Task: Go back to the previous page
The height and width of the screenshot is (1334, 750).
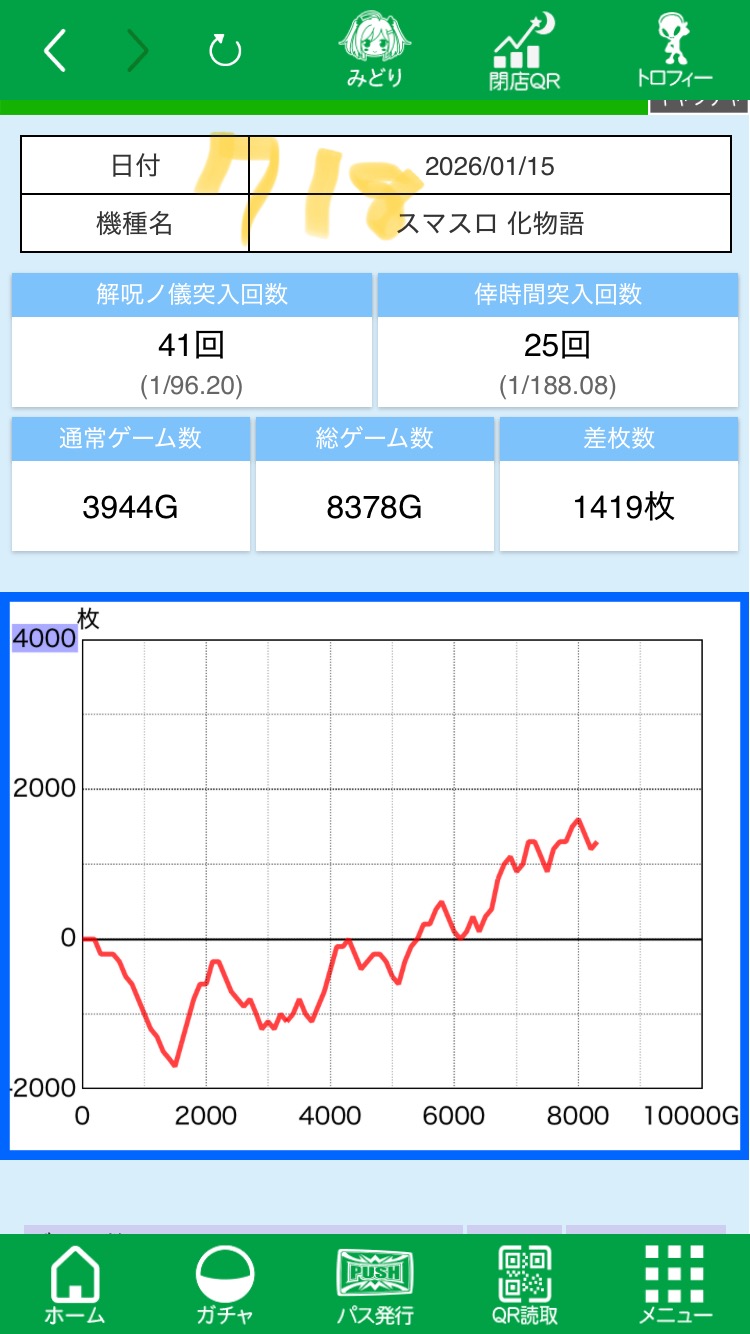Action: point(55,50)
